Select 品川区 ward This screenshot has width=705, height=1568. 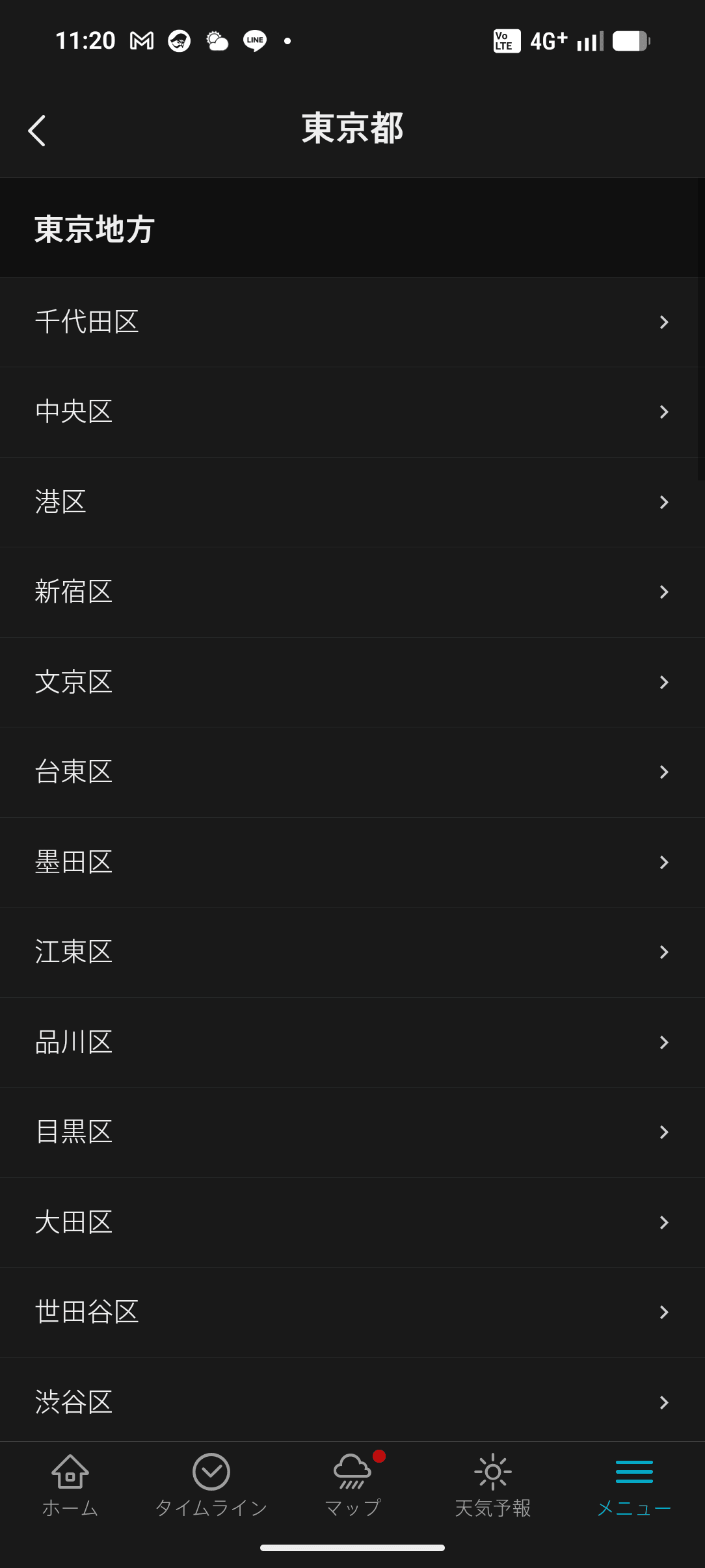point(351,1043)
